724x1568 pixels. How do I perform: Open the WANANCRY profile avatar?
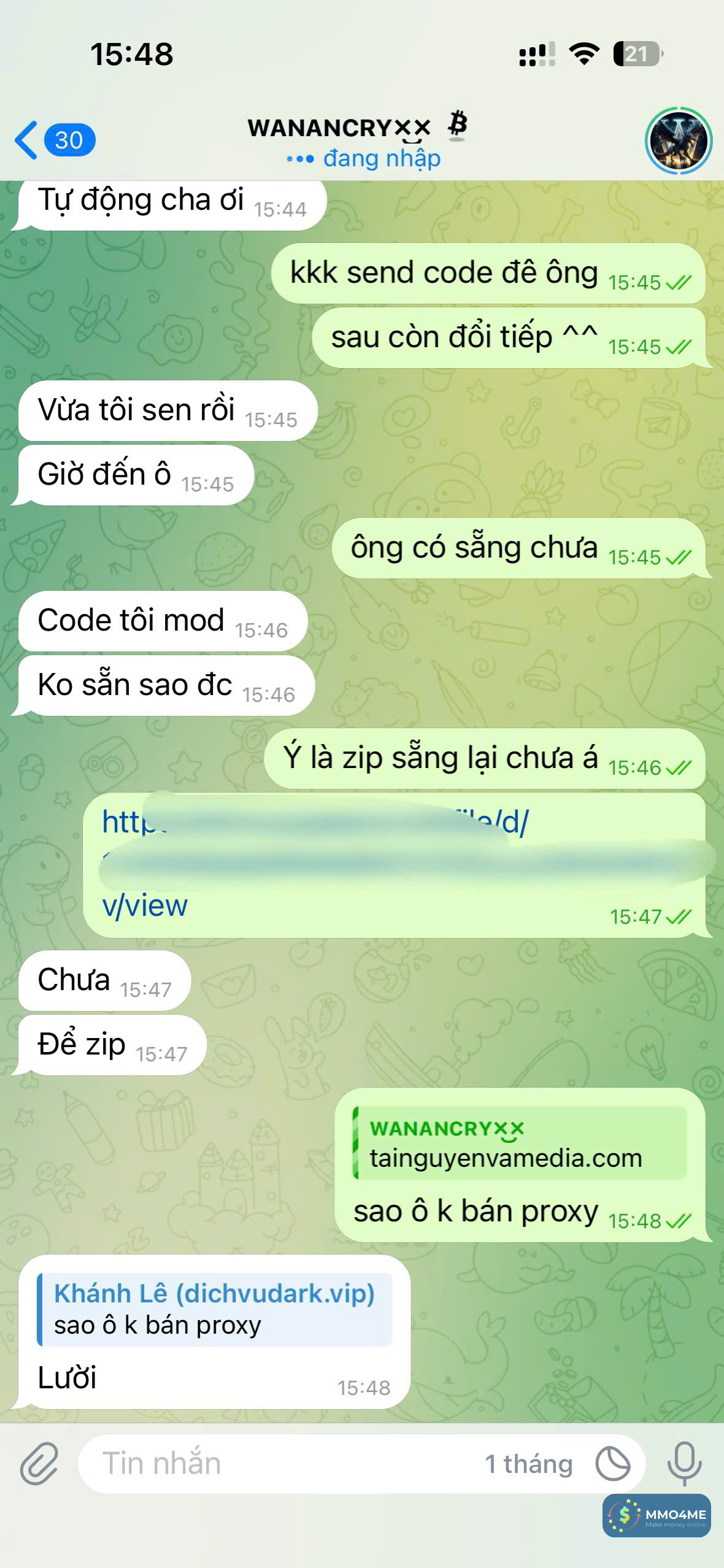point(678,141)
